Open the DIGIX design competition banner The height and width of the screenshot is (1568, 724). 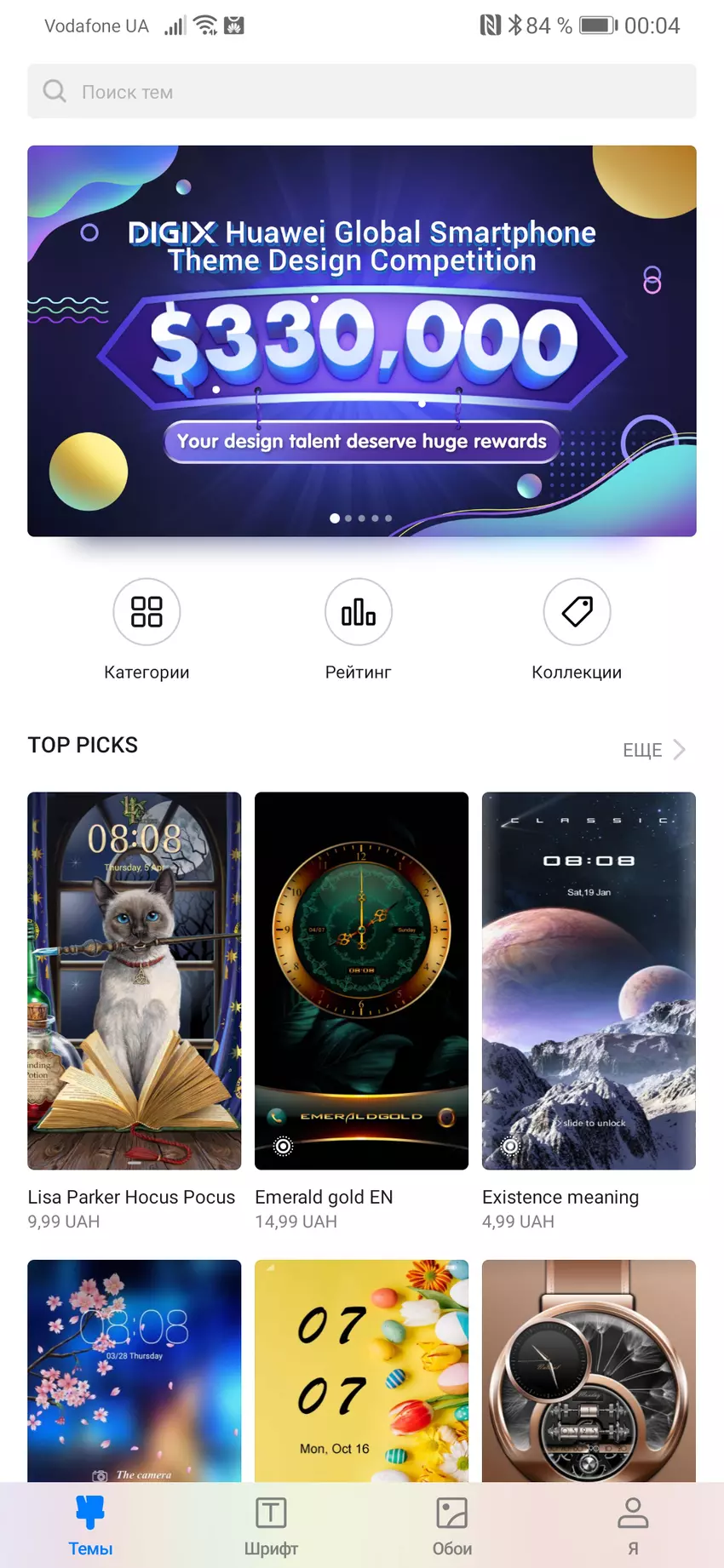click(x=362, y=340)
